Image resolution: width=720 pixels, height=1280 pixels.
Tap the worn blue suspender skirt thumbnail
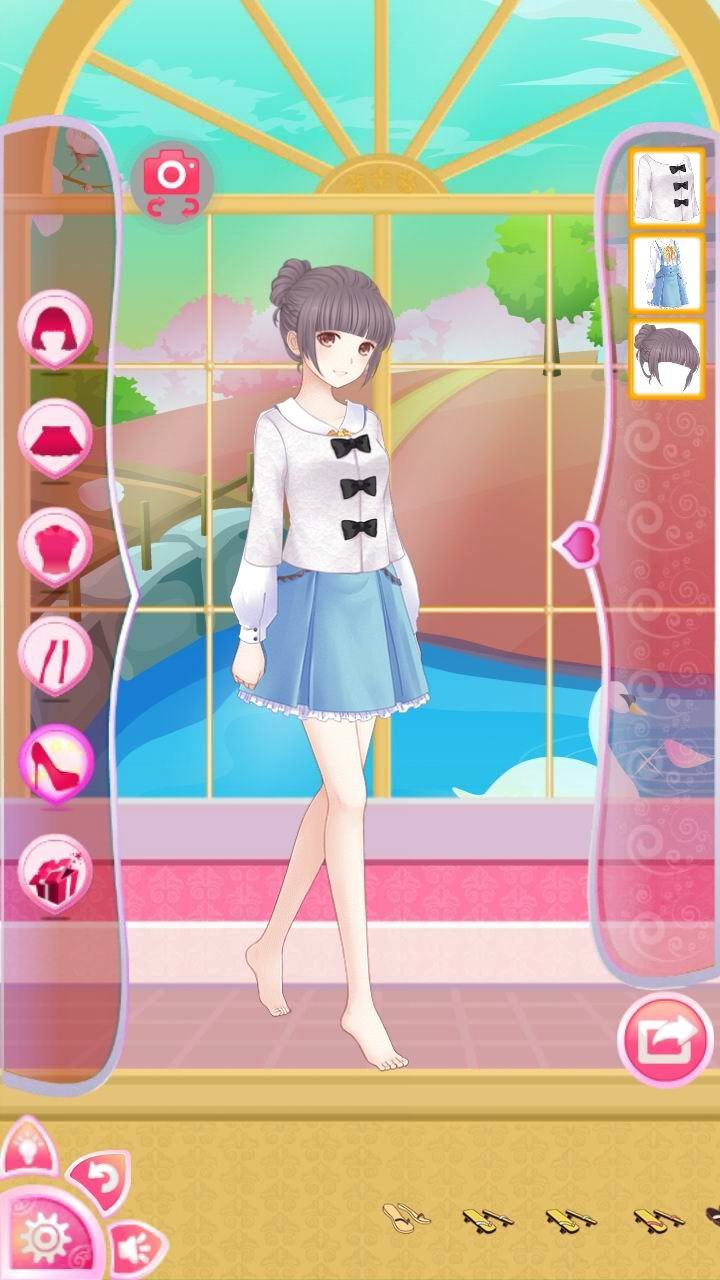[x=666, y=273]
